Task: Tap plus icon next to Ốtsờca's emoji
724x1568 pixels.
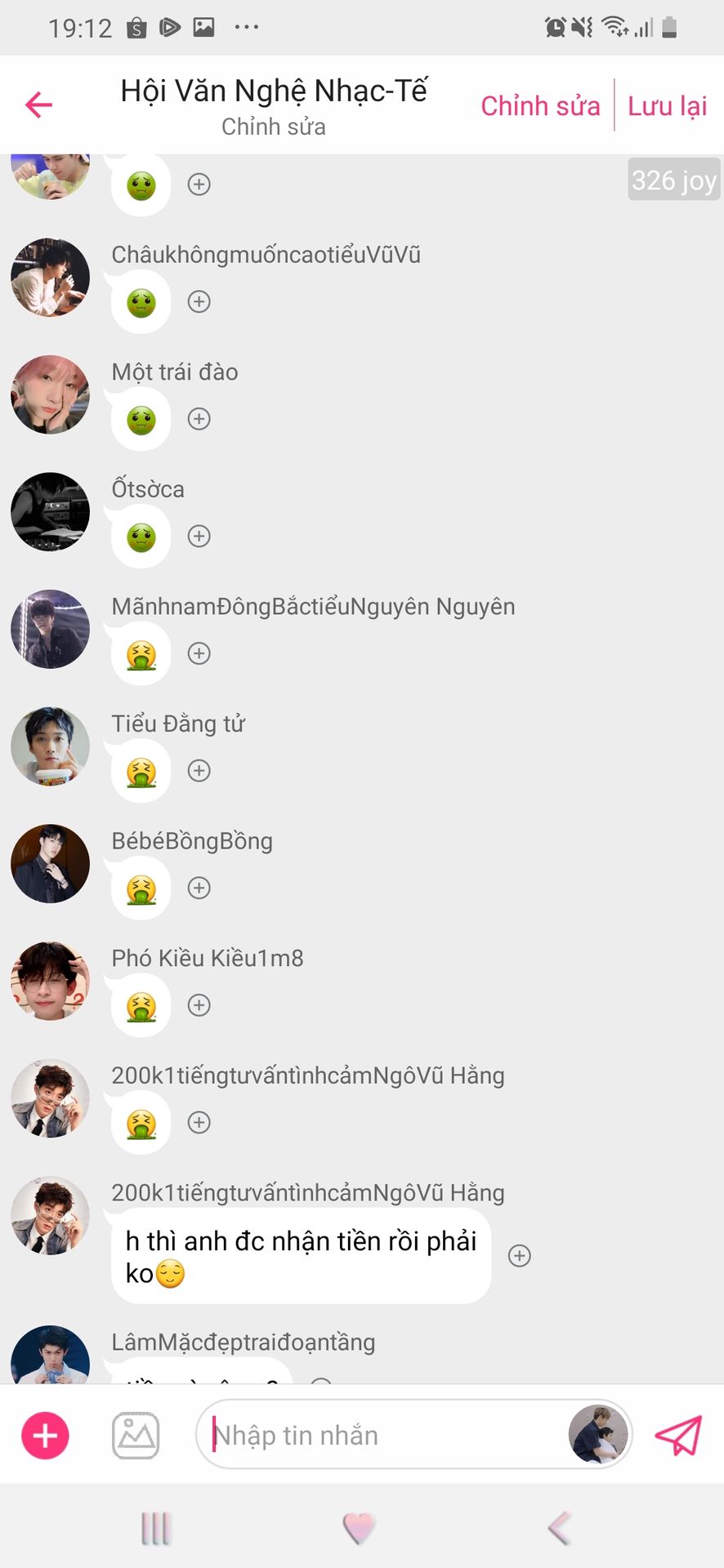Action: [x=199, y=537]
